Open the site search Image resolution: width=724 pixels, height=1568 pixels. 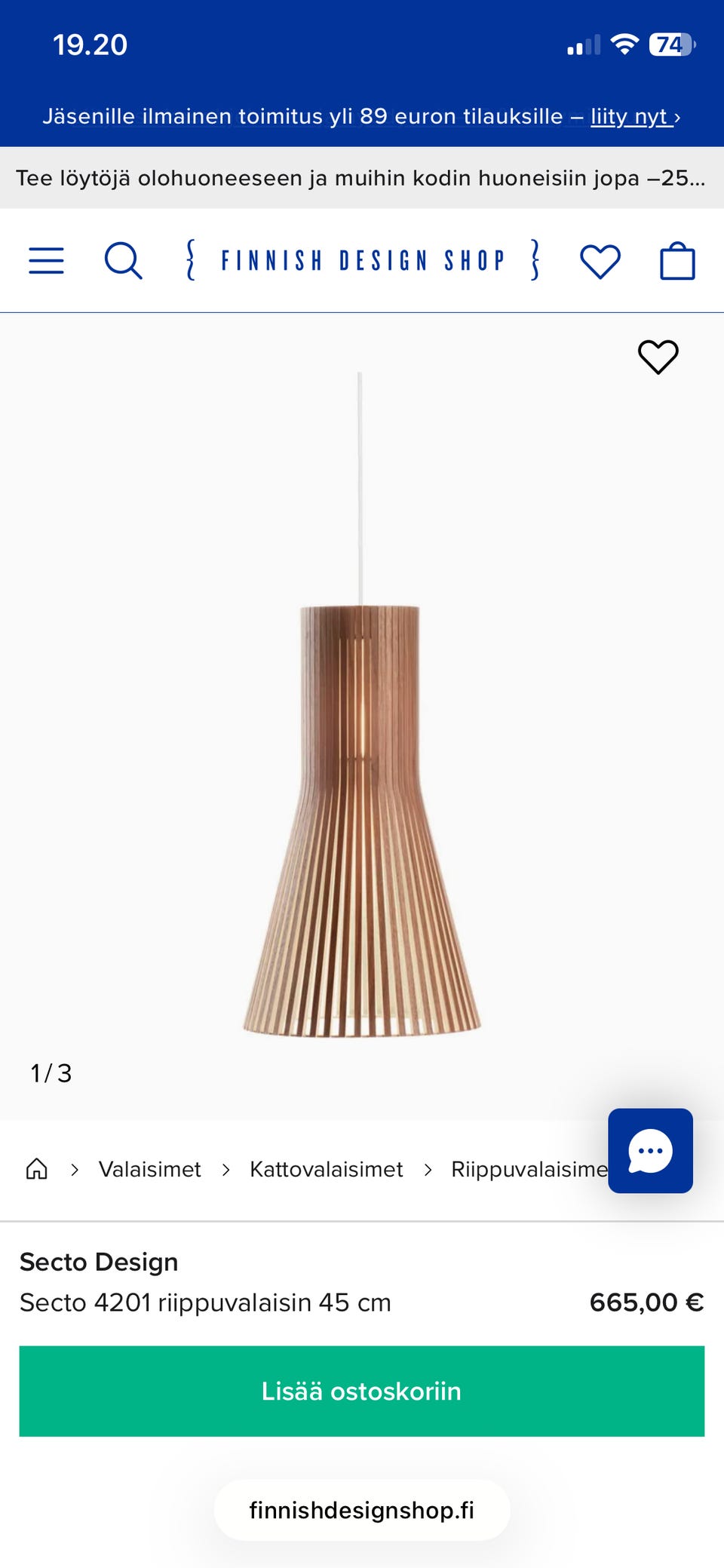[x=123, y=261]
